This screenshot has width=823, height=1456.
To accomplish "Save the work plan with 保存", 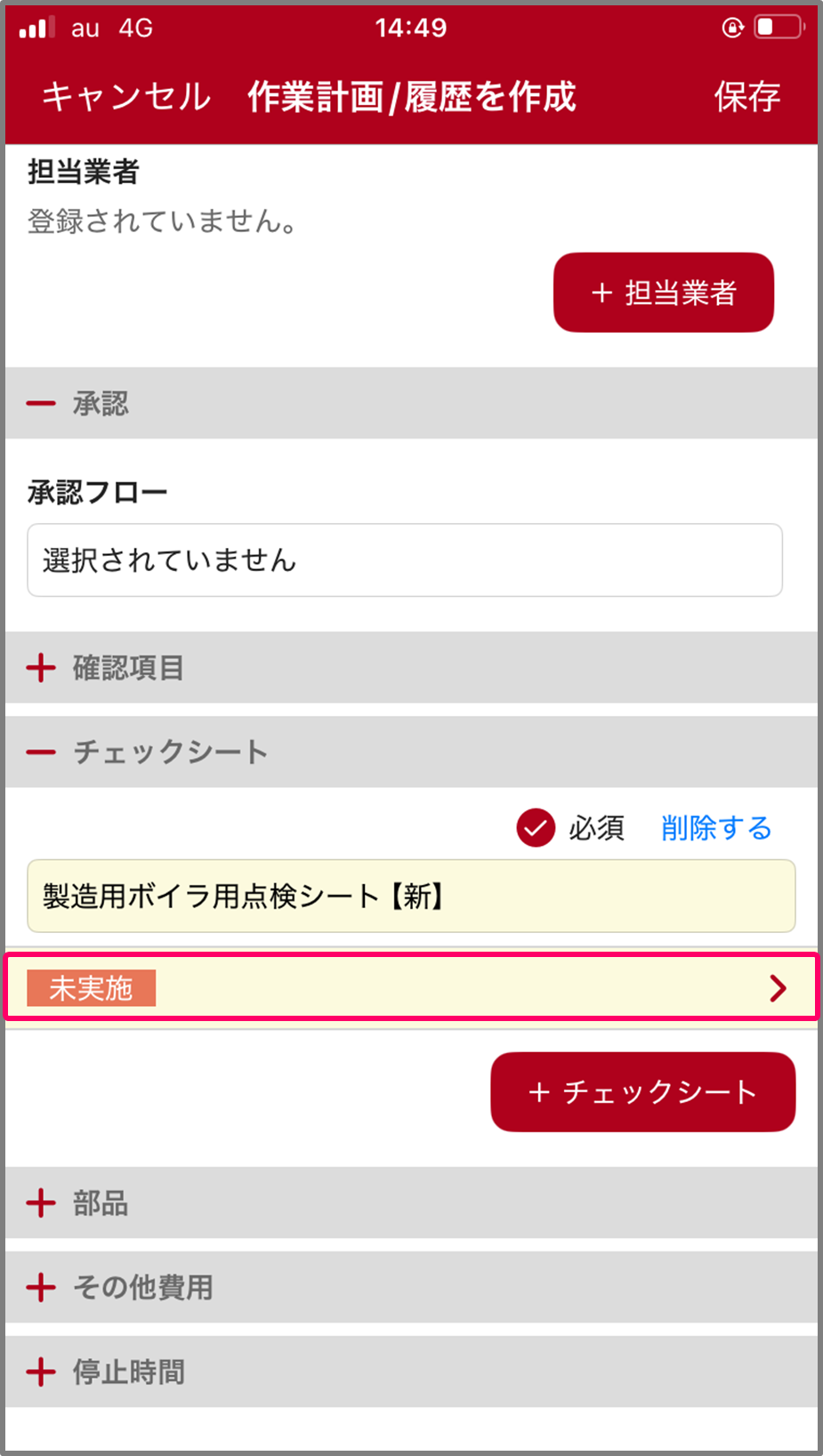I will click(x=746, y=96).
